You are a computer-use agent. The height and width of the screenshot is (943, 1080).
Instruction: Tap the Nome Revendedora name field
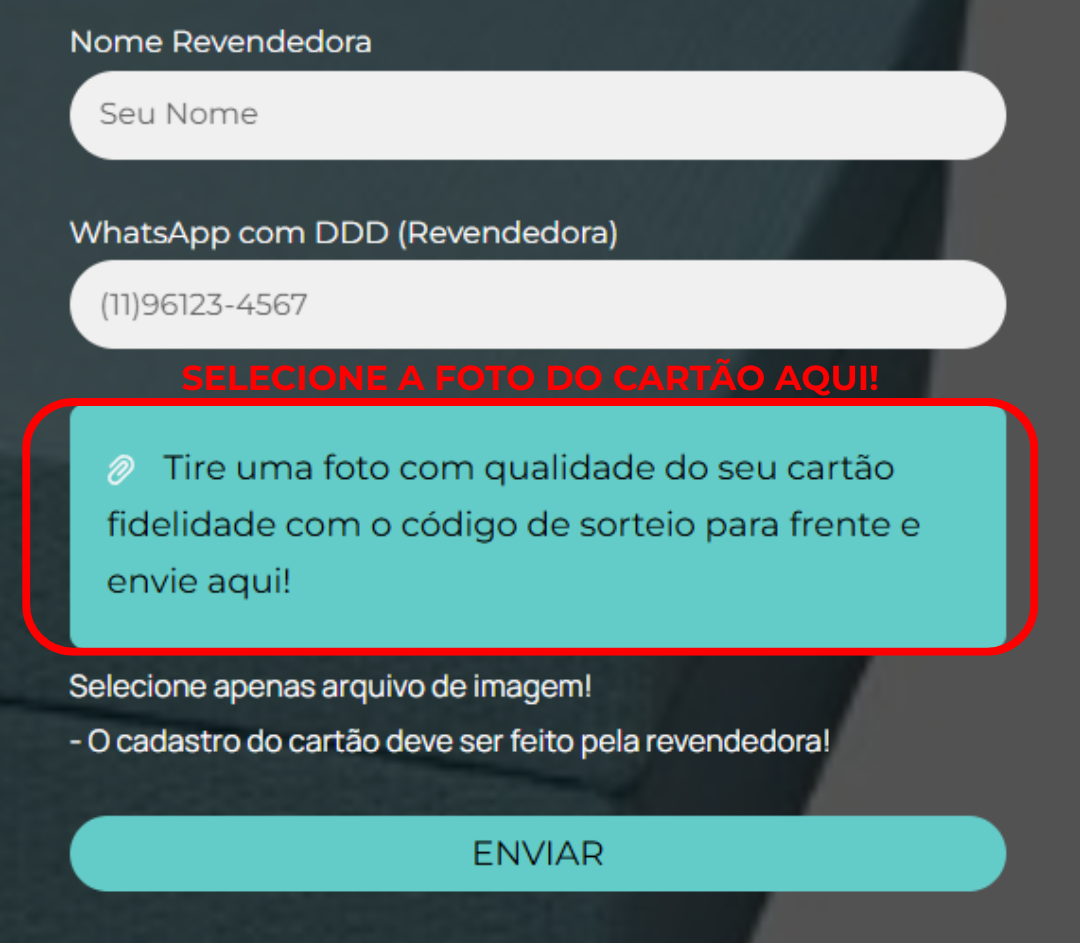point(537,115)
